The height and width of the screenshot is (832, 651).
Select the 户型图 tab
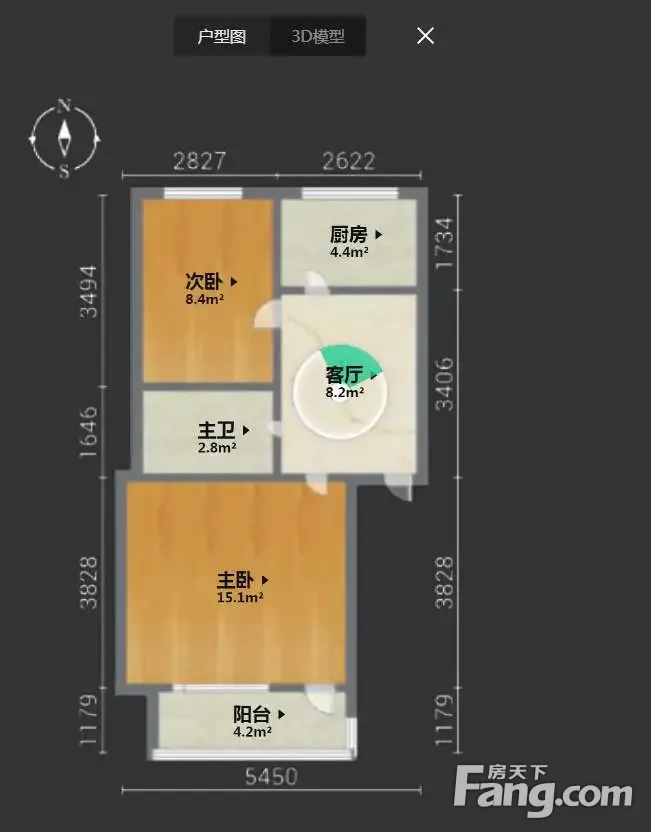click(x=222, y=37)
